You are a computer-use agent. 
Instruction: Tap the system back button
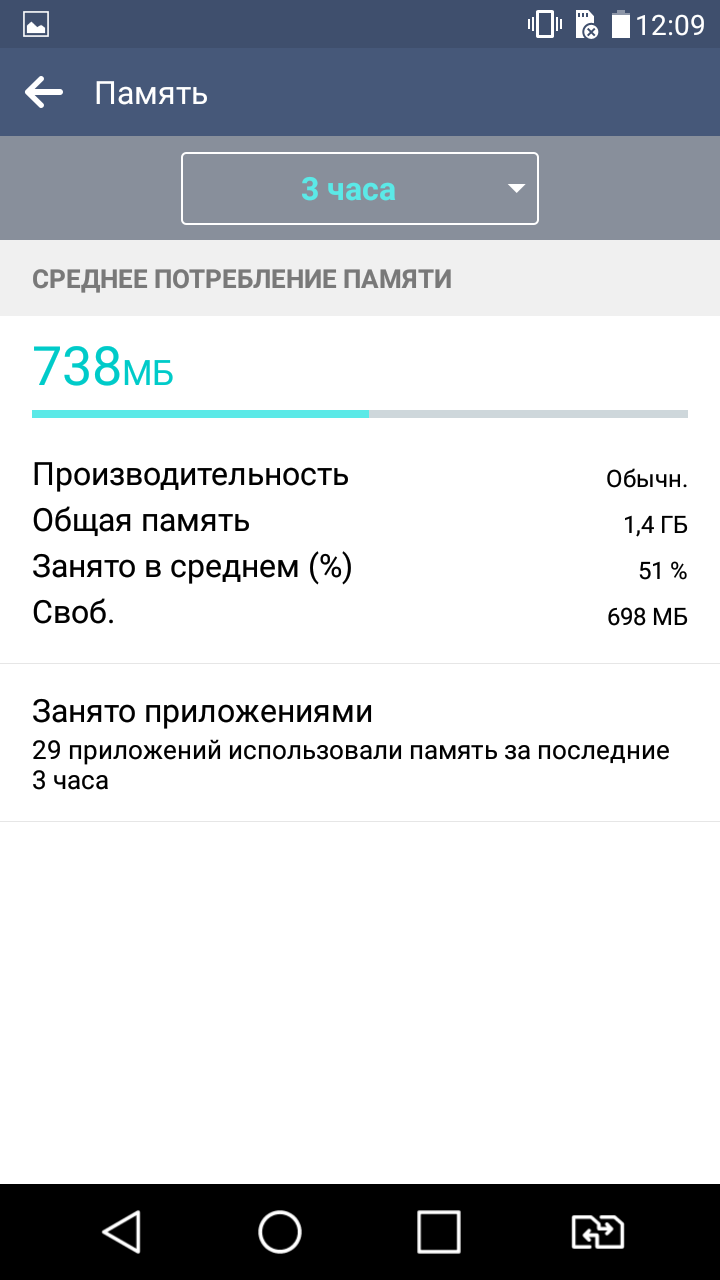[x=122, y=1231]
